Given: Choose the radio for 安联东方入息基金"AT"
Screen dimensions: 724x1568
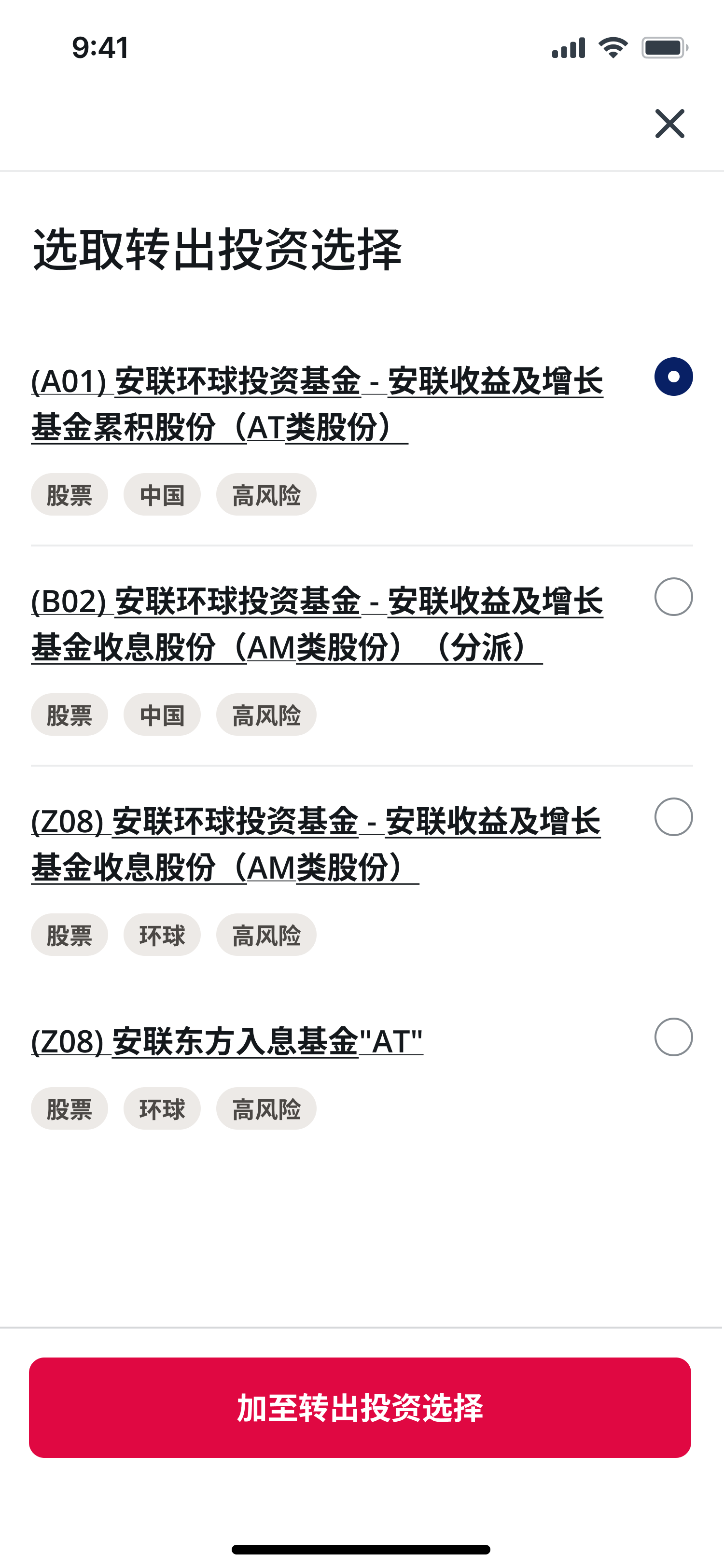Looking at the screenshot, I should [x=673, y=1036].
